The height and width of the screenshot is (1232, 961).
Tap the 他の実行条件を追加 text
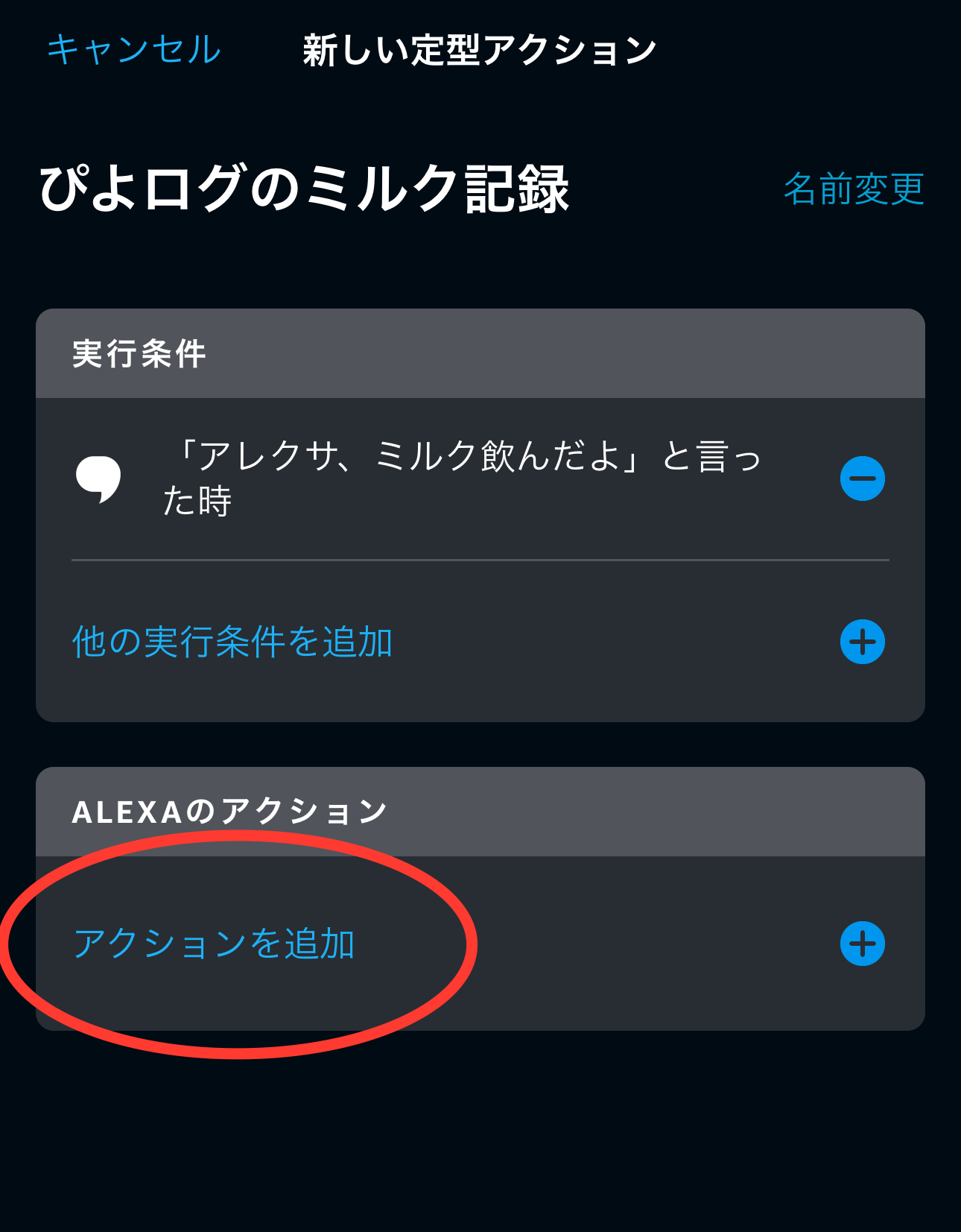[232, 642]
